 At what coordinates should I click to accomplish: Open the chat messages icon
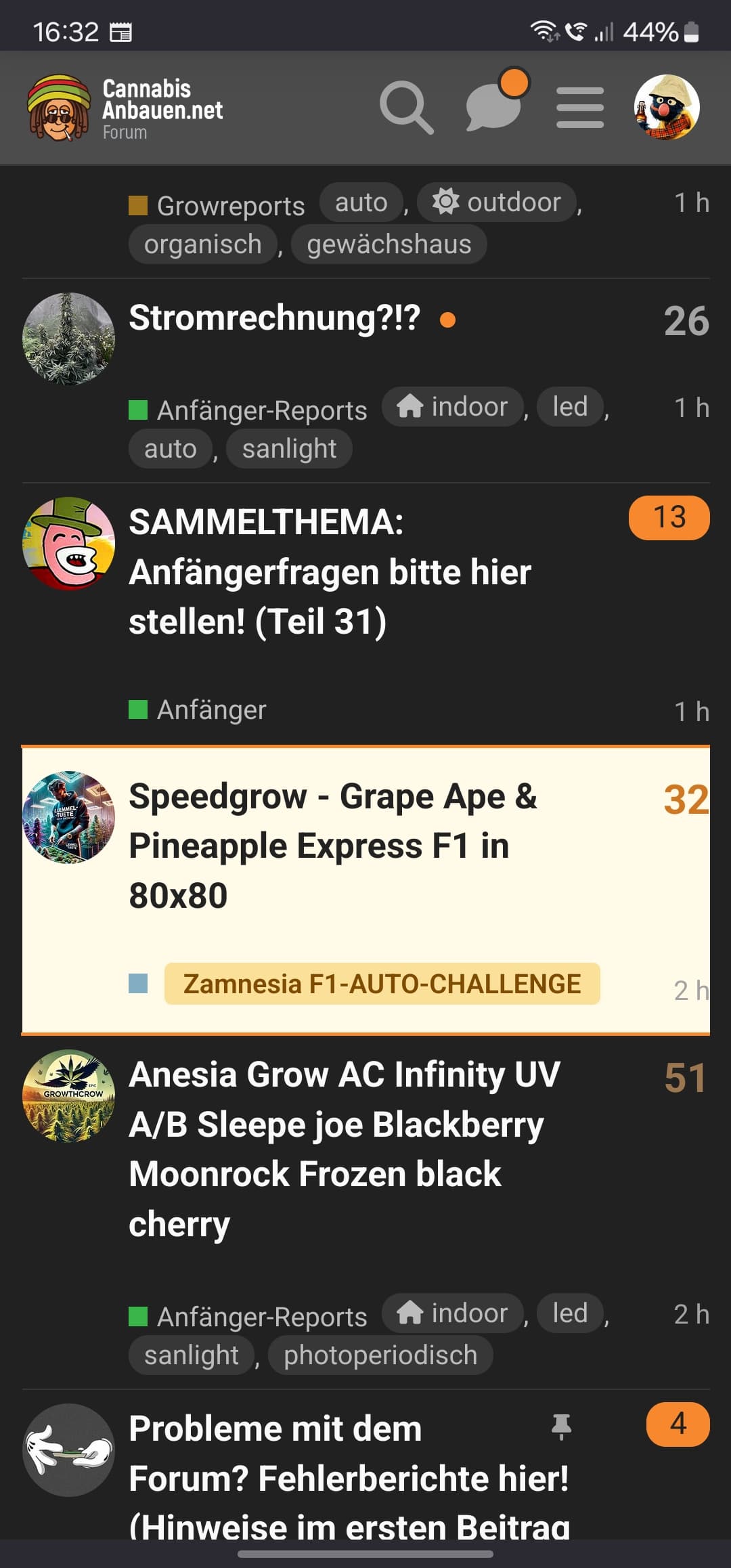pyautogui.click(x=495, y=106)
